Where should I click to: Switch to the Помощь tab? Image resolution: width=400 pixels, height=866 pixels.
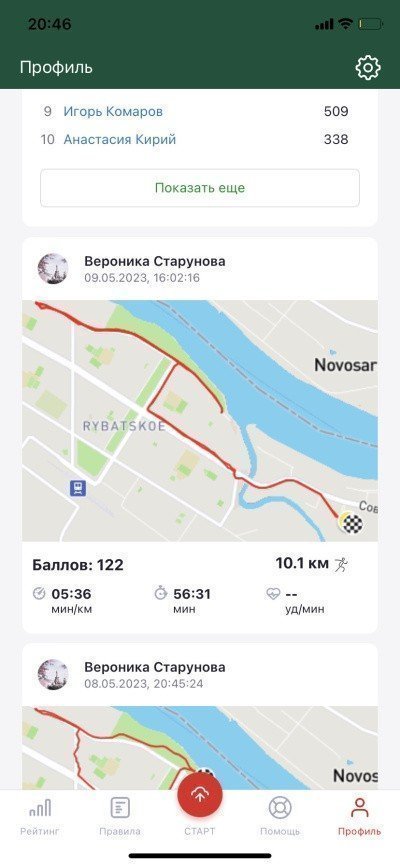(280, 817)
